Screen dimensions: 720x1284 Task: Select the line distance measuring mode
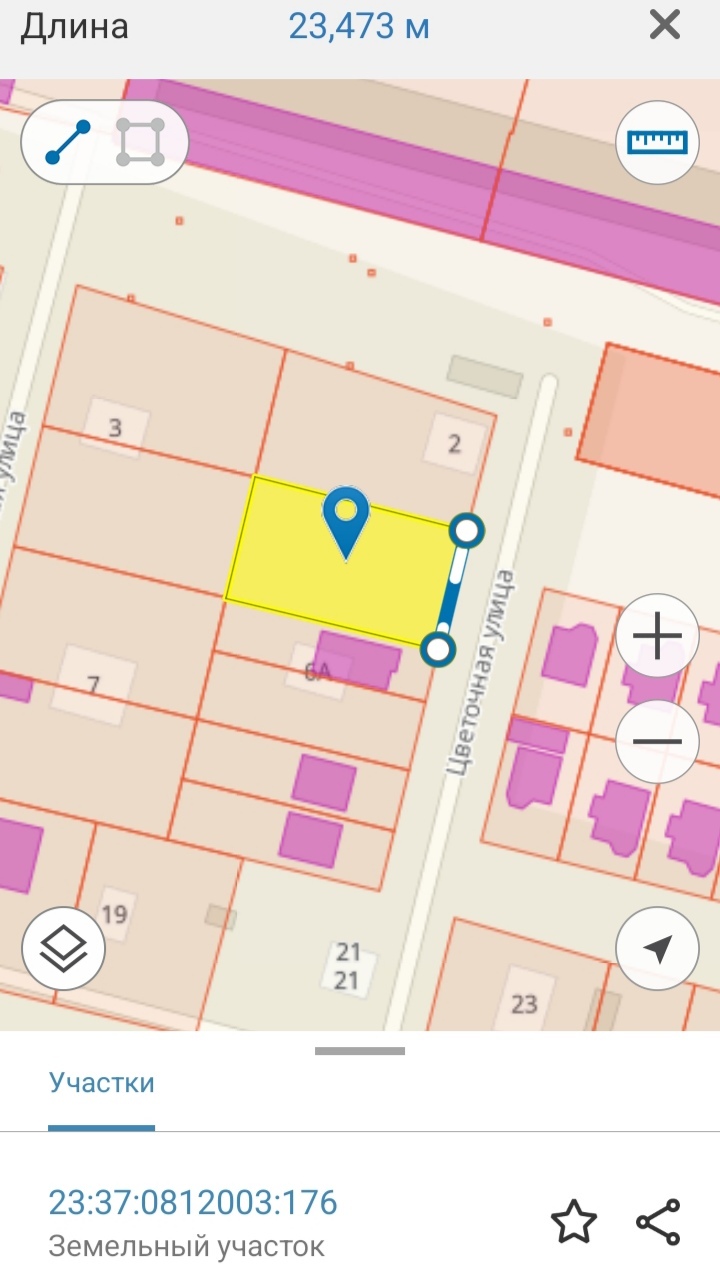pyautogui.click(x=68, y=143)
